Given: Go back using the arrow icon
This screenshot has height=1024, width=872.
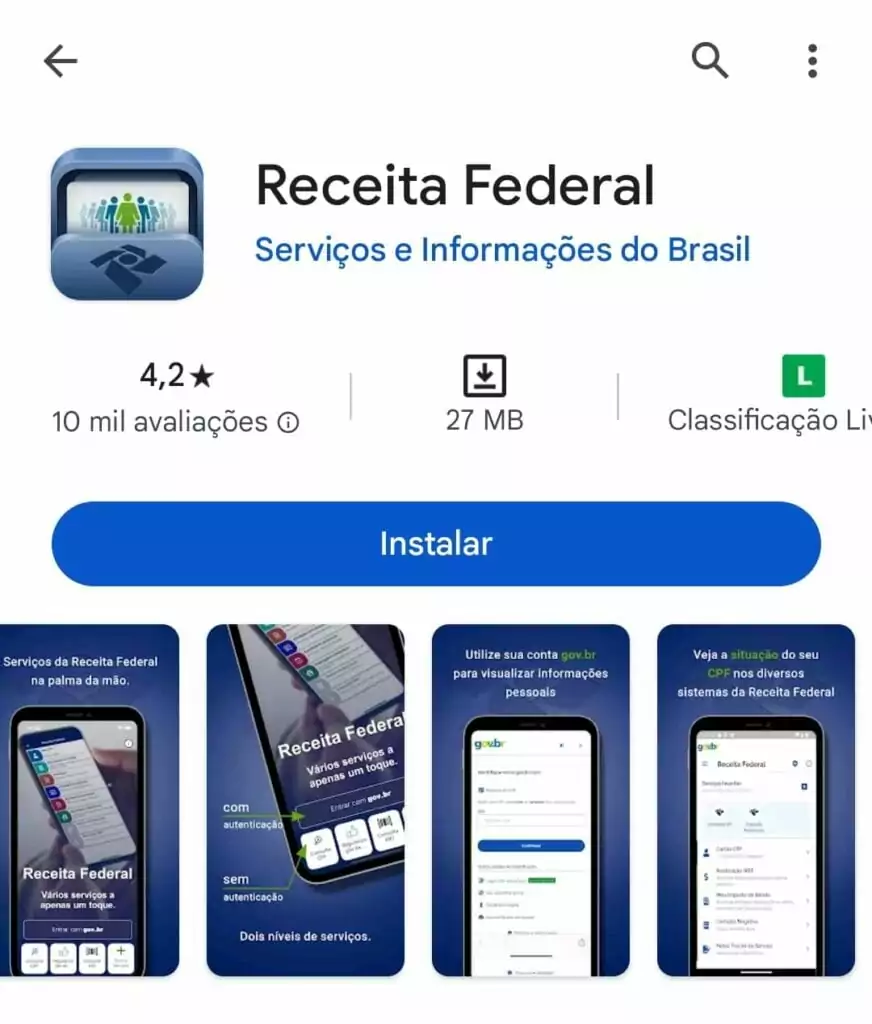Looking at the screenshot, I should pyautogui.click(x=60, y=62).
